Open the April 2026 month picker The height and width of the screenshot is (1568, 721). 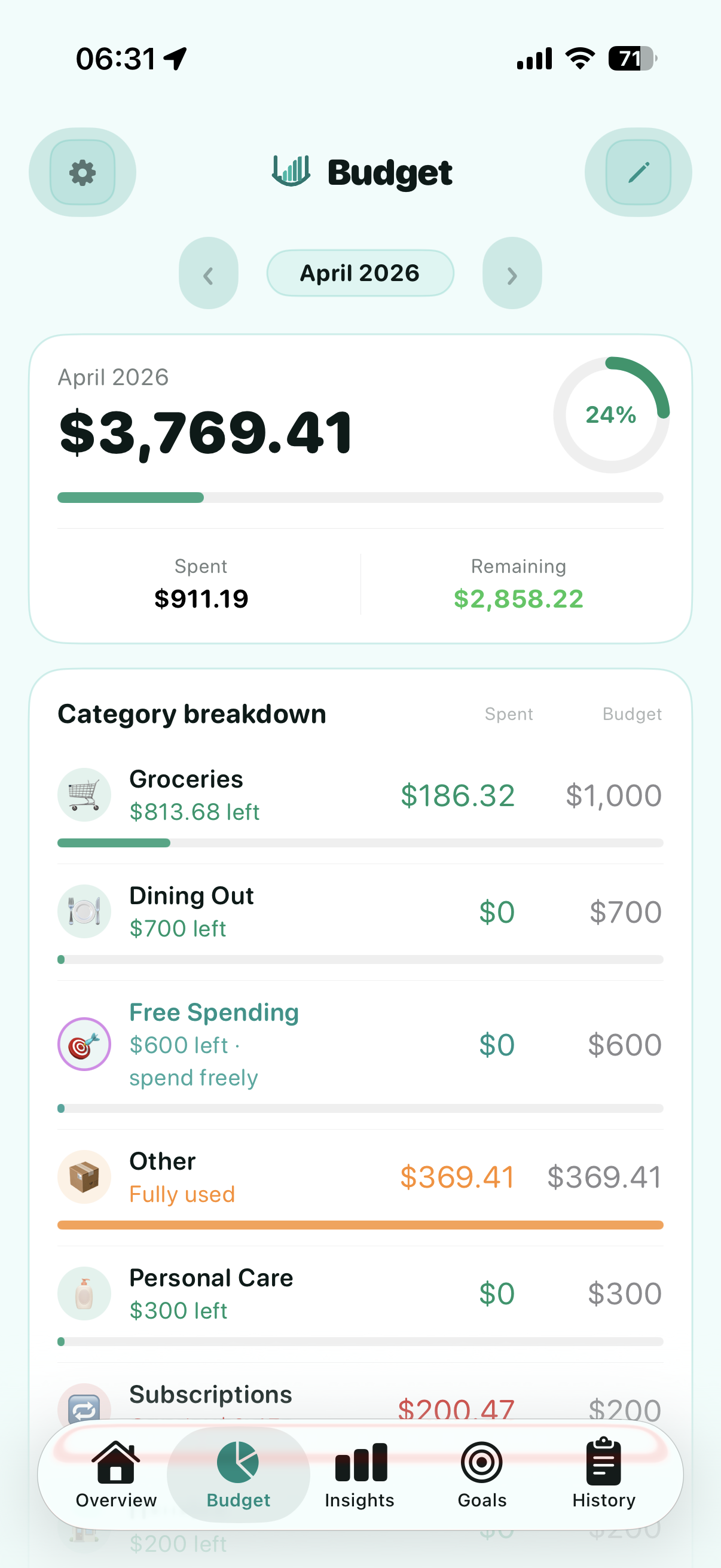(x=360, y=273)
